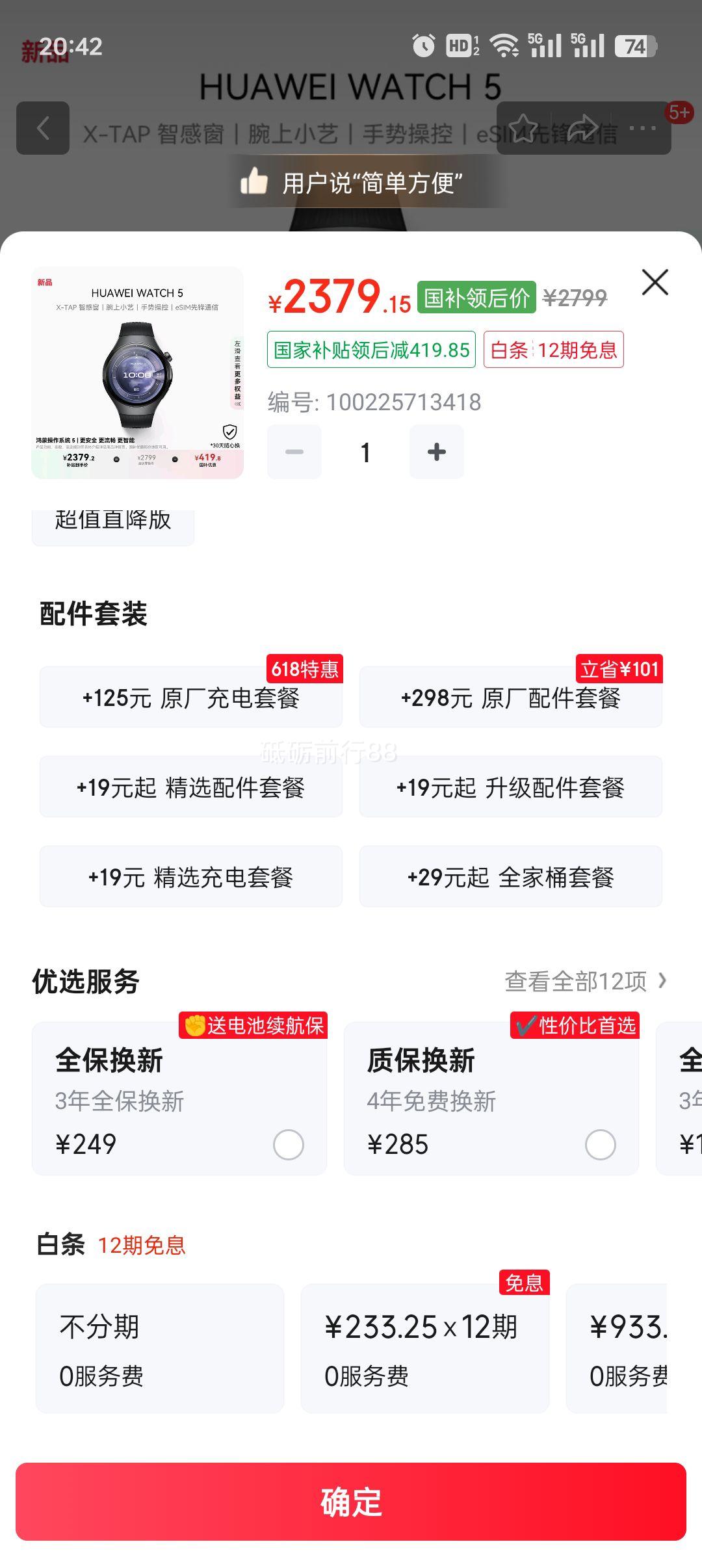This screenshot has height=1568, width=702.
Task: Close the product options sheet
Action: pyautogui.click(x=655, y=282)
